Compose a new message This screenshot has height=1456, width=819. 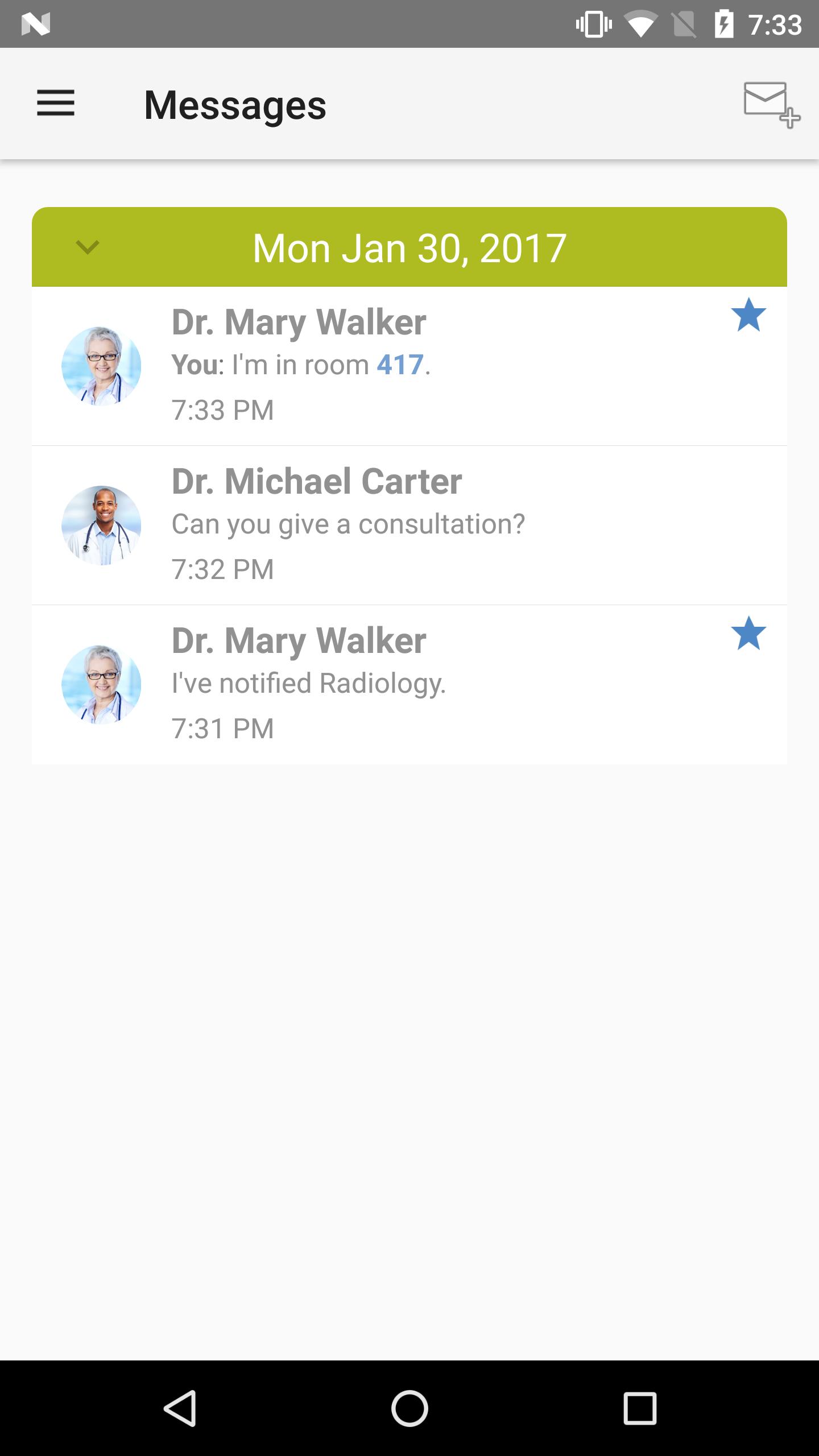[x=771, y=105]
